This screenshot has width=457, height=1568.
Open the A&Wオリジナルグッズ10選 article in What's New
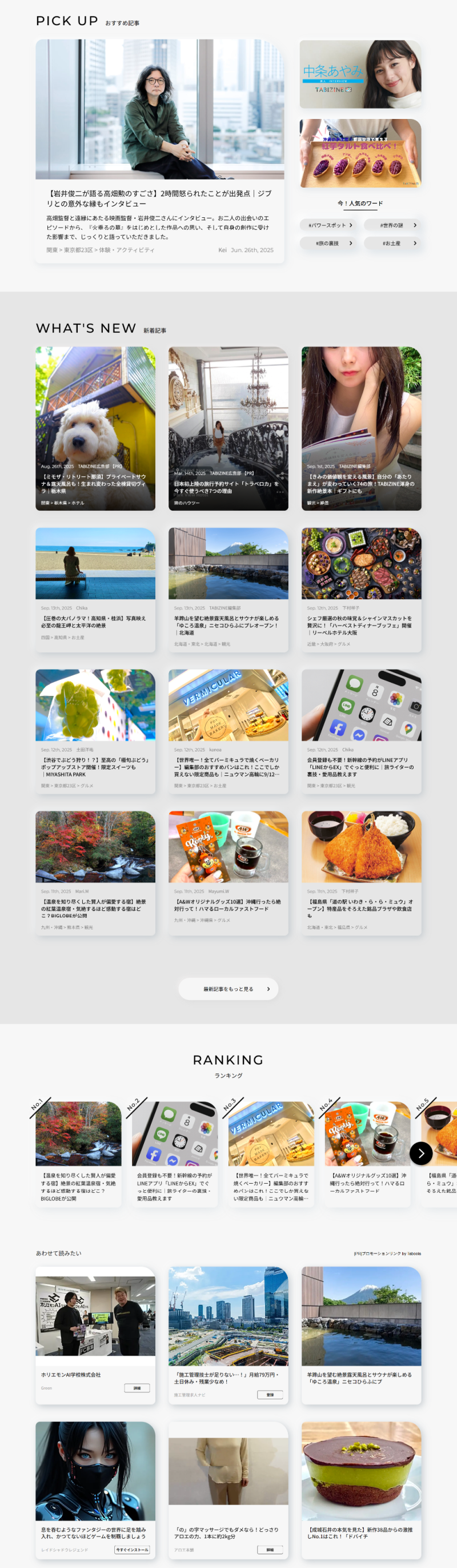click(x=228, y=872)
